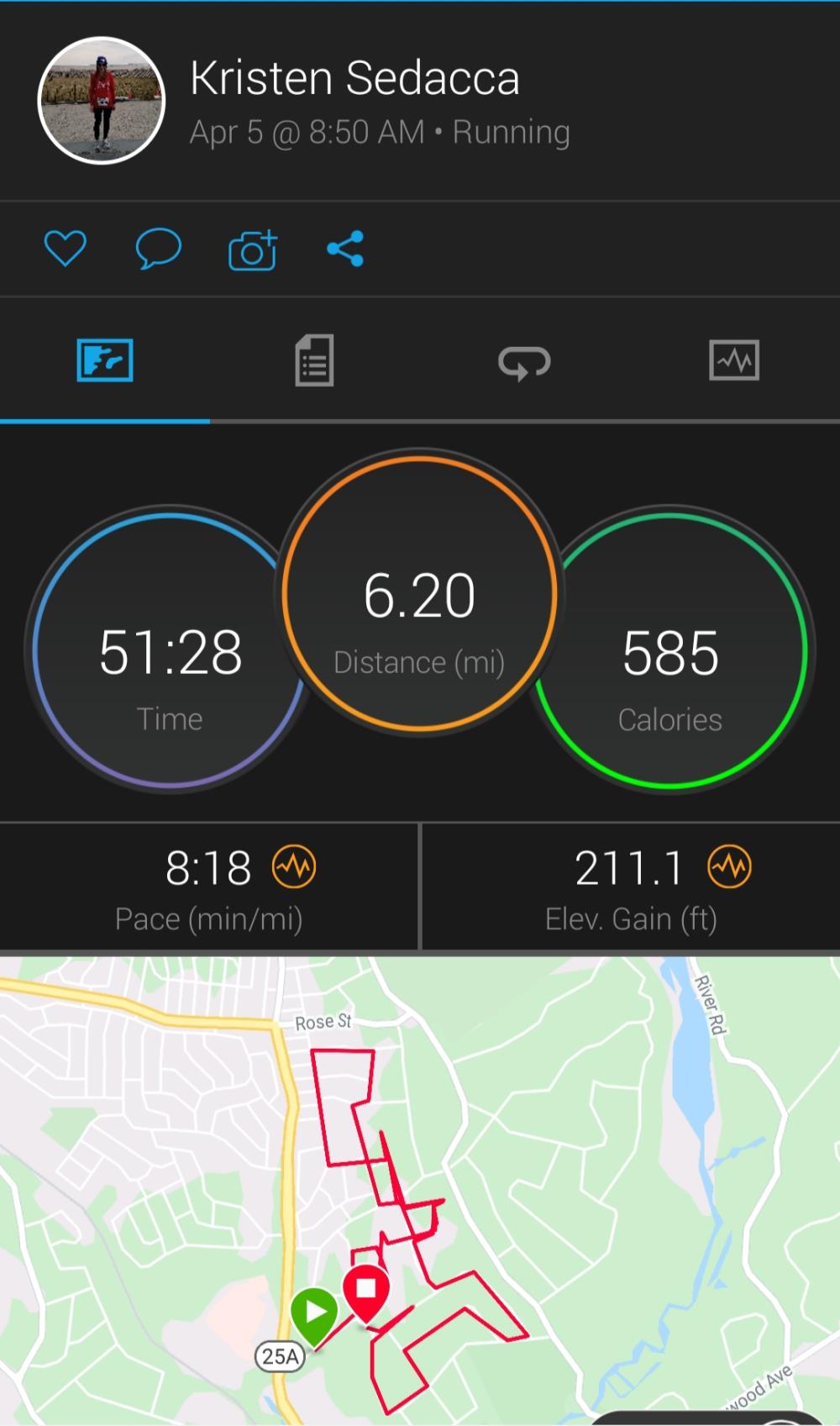Open elevation chart icon beside 211.1
Image resolution: width=840 pixels, height=1426 pixels.
click(729, 867)
